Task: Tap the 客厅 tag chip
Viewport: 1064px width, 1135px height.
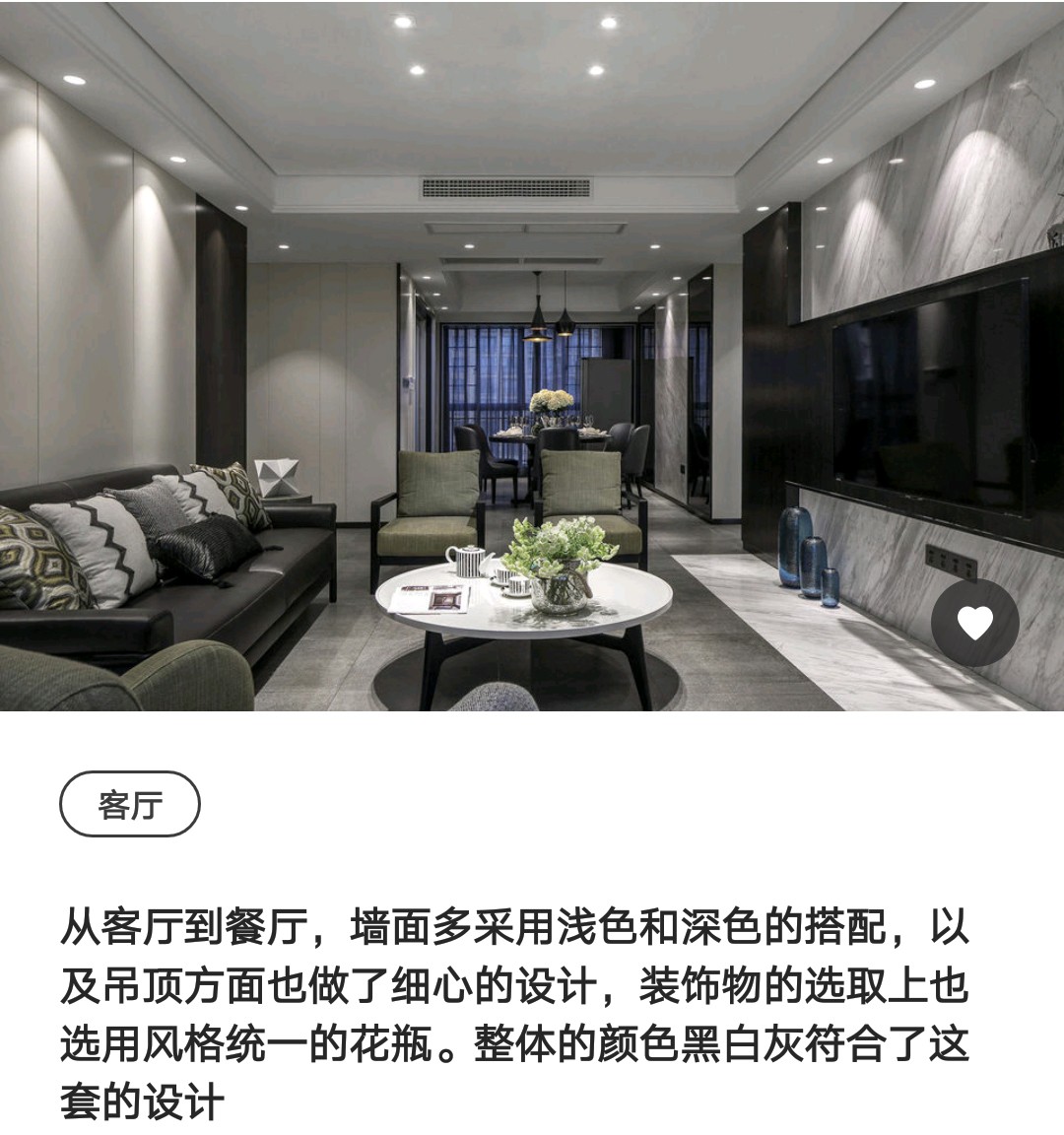Action: tap(130, 805)
